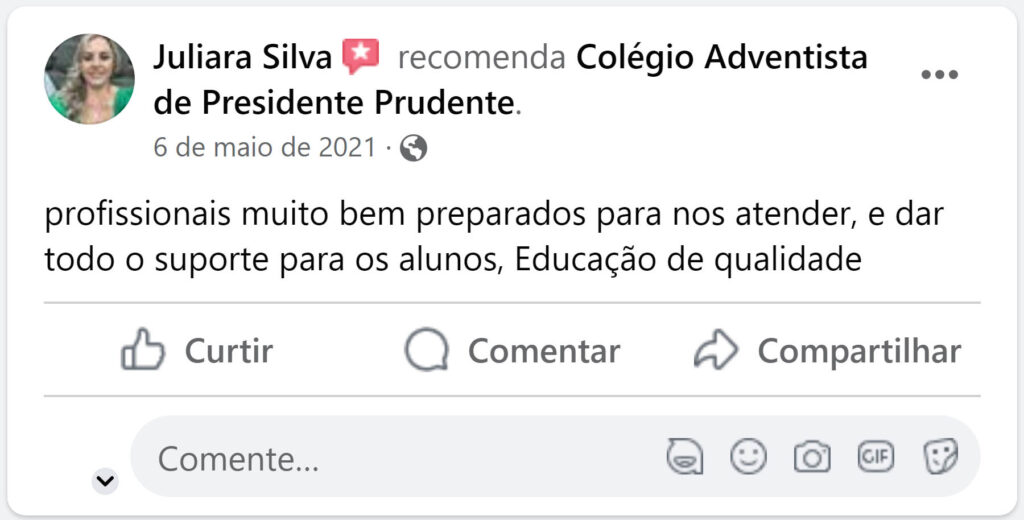Open Juliara Silva's profile picture
The height and width of the screenshot is (520, 1024).
point(89,78)
